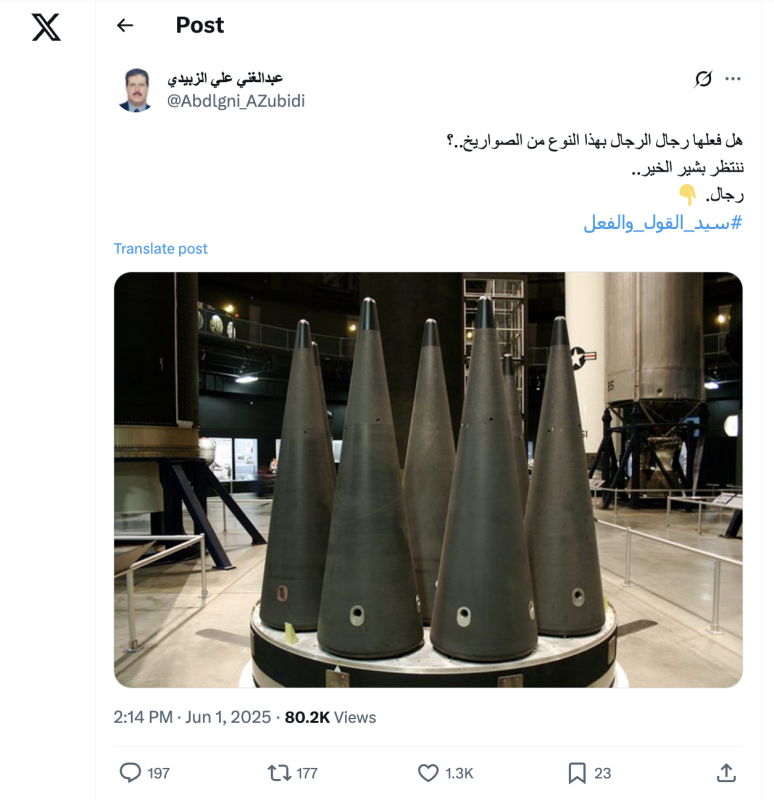Like this post
The width and height of the screenshot is (774, 800).
click(x=429, y=772)
